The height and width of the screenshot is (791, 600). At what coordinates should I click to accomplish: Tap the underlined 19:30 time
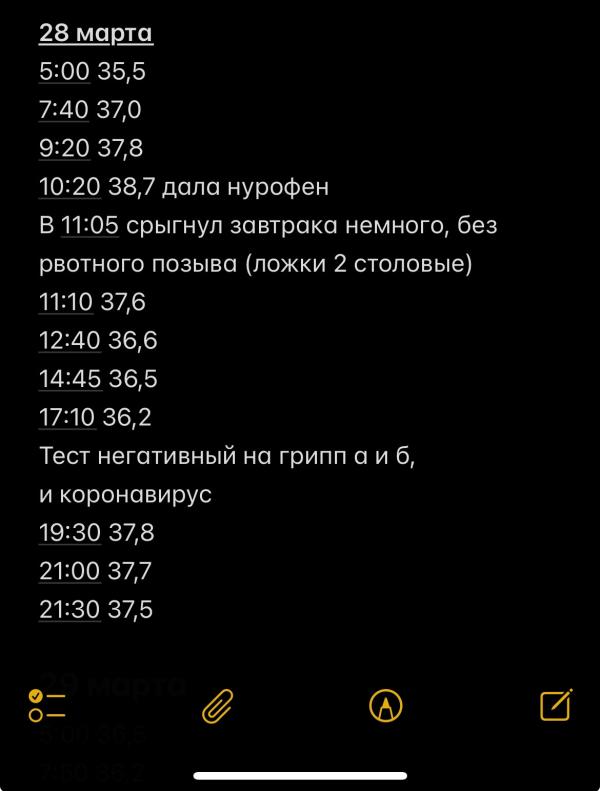pos(70,533)
